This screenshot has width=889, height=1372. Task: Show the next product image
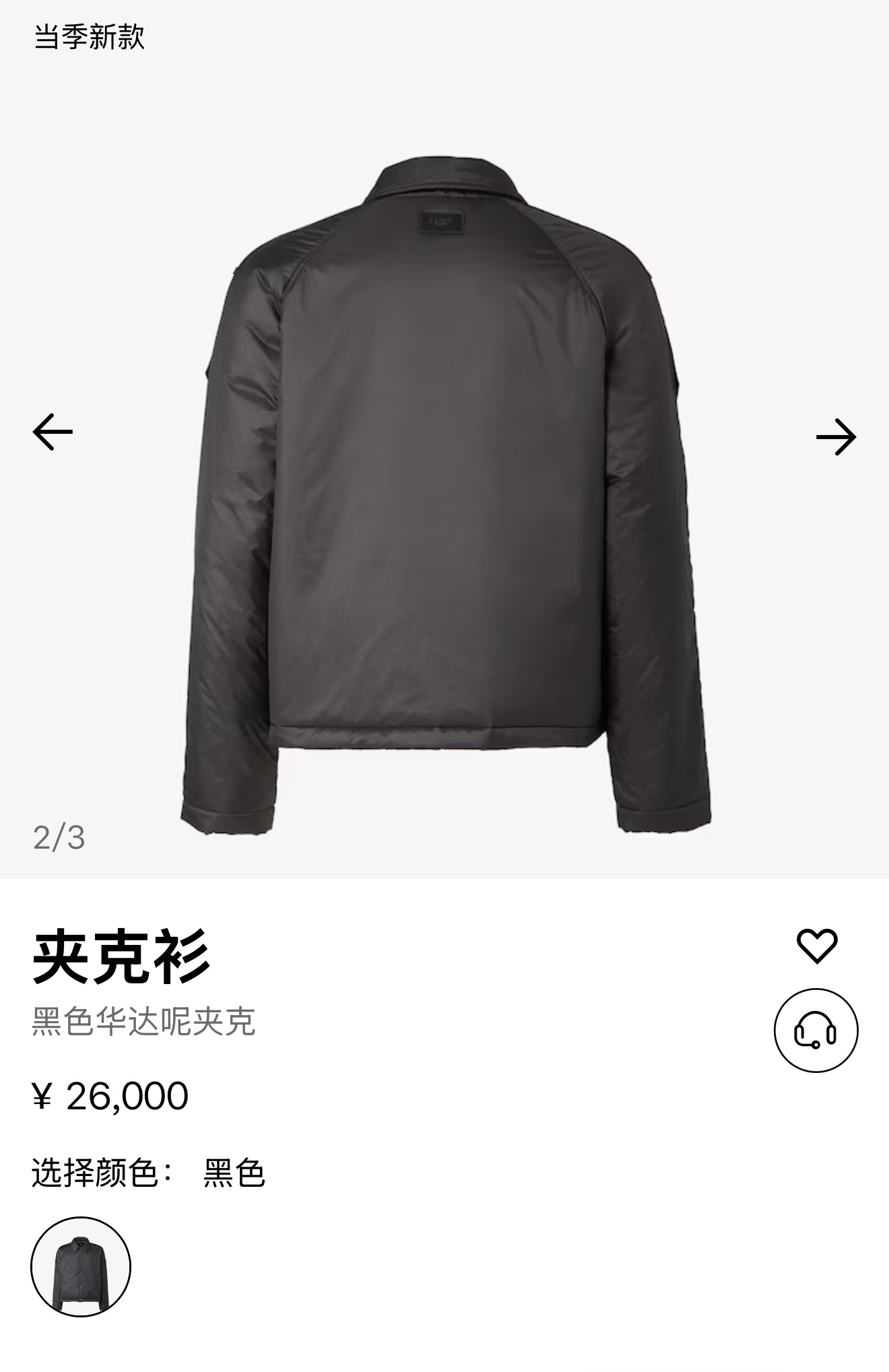coord(836,437)
